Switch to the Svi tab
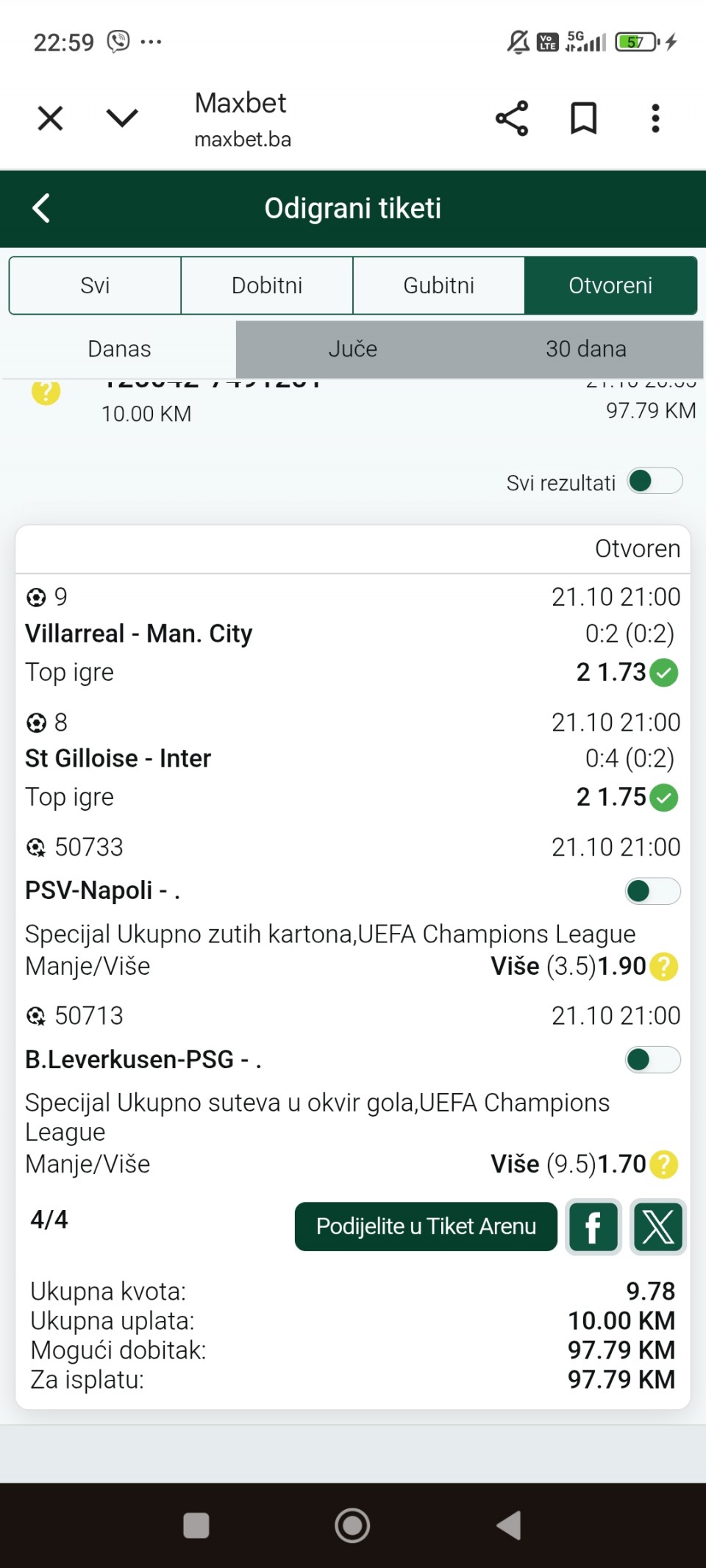 [x=95, y=285]
